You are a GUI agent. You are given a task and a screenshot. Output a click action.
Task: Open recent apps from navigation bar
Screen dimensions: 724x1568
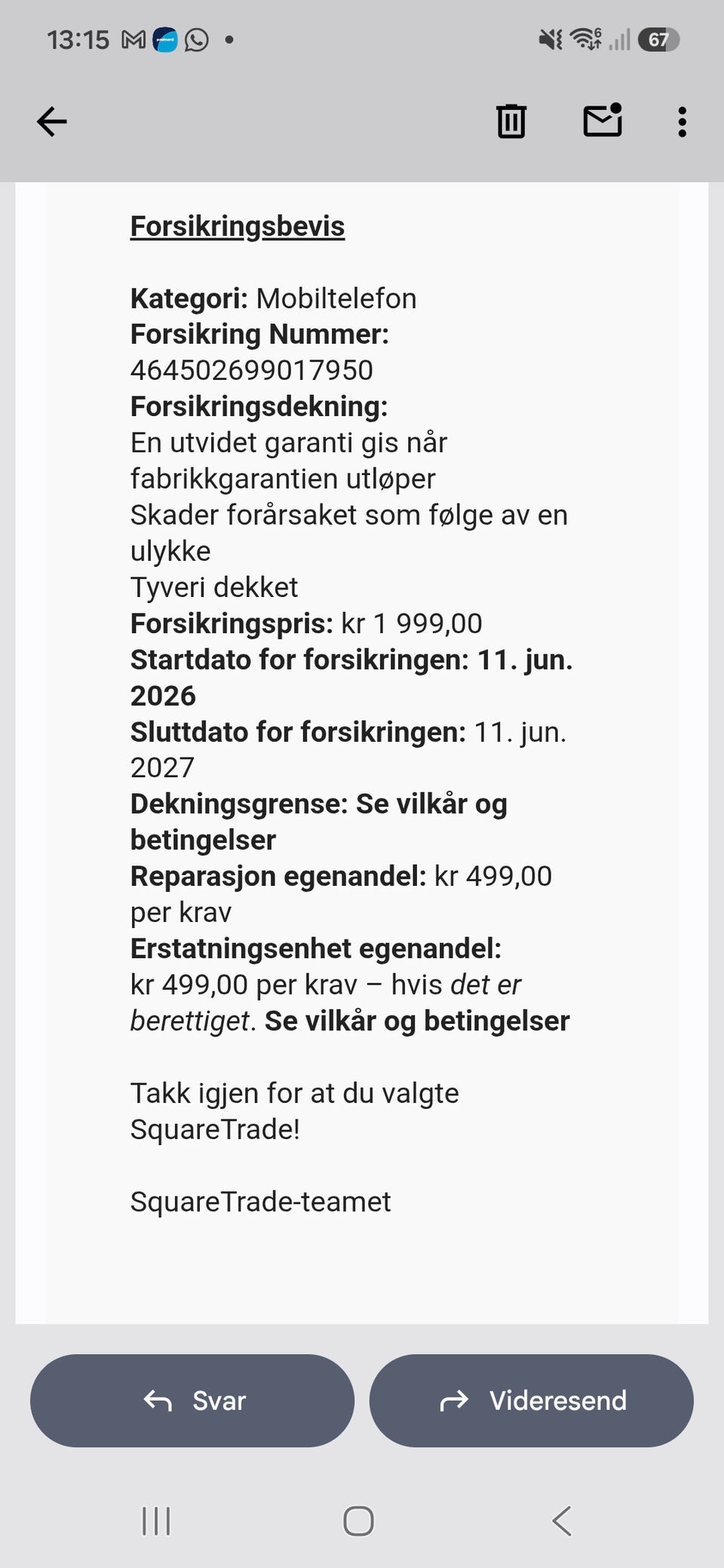point(156,1521)
